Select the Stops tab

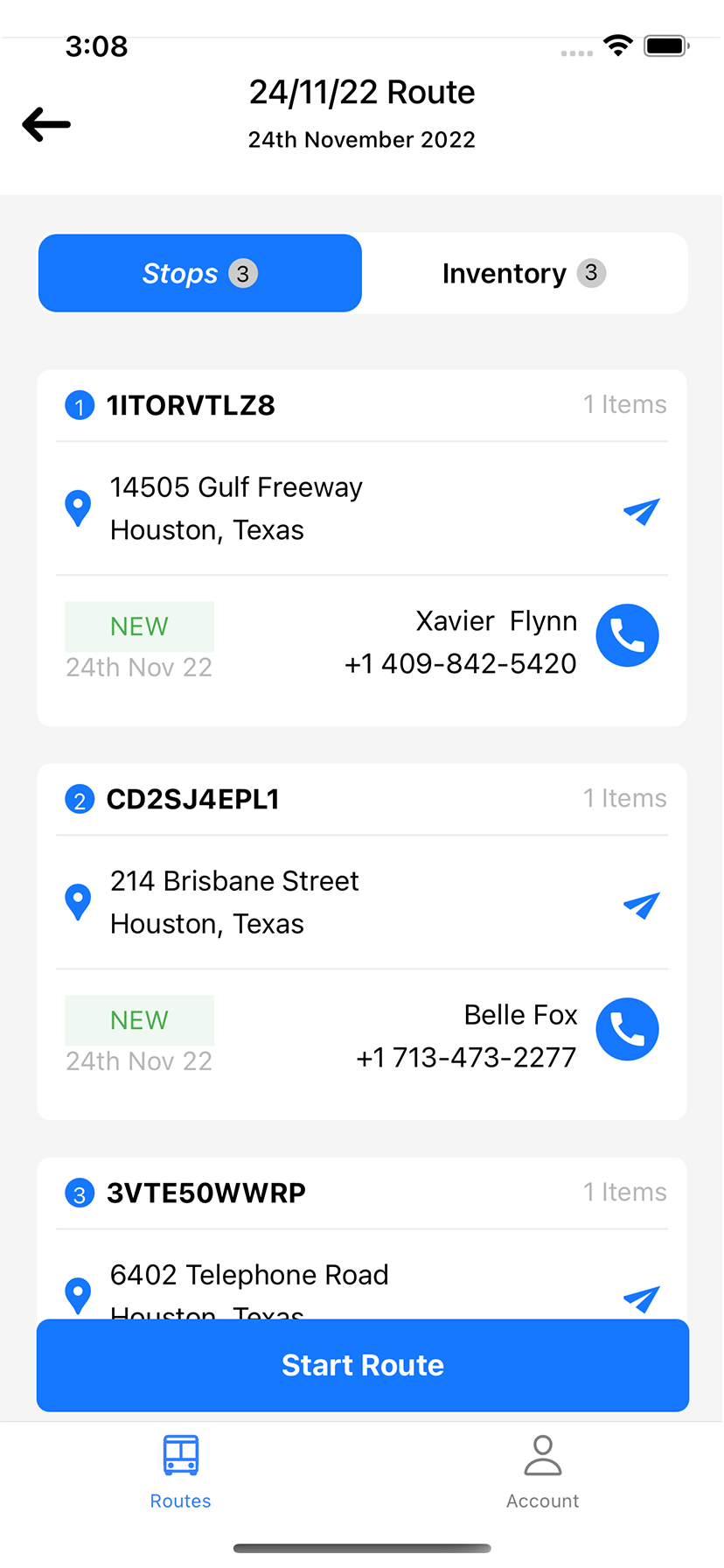(x=200, y=273)
